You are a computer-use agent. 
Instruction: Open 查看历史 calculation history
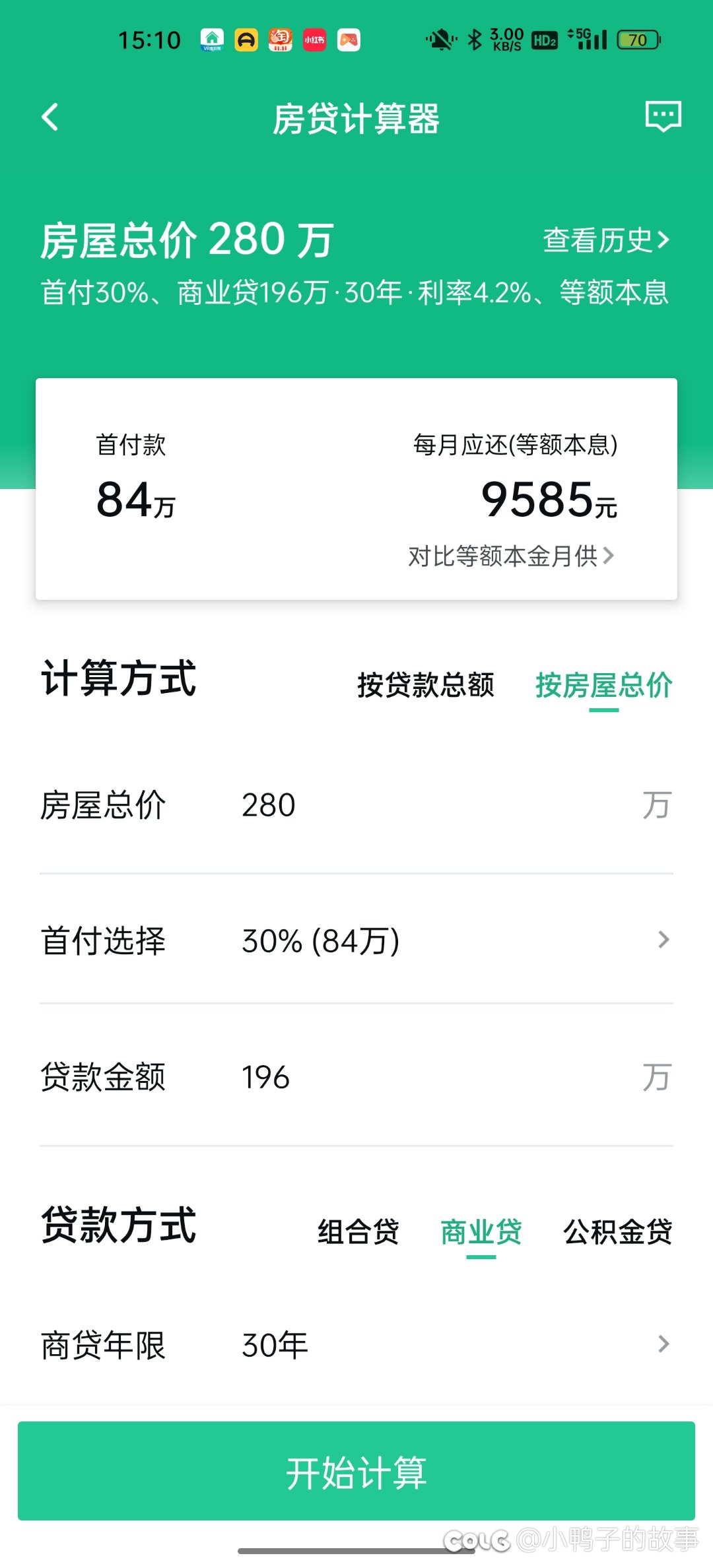[x=606, y=240]
